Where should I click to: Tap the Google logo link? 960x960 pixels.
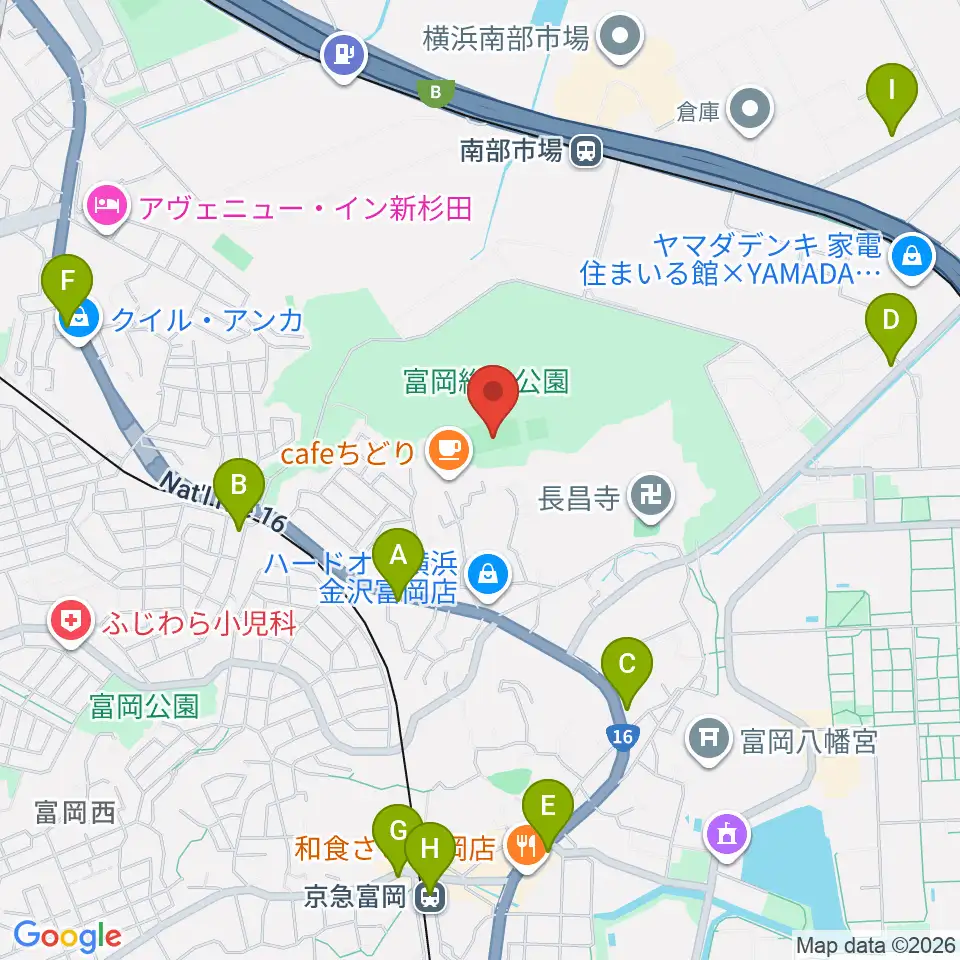(67, 937)
